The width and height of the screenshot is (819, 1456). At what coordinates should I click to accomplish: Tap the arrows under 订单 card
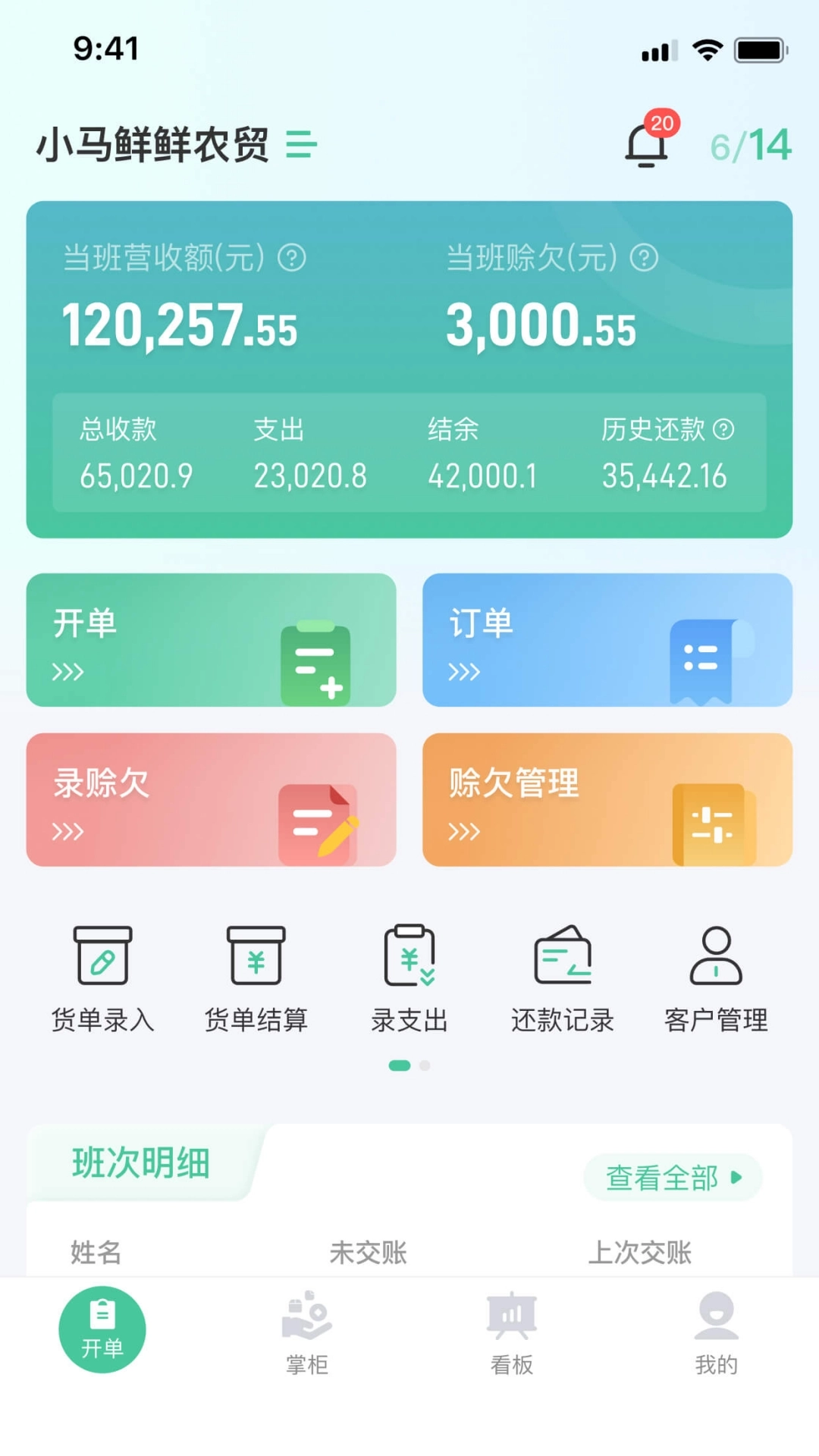[x=464, y=671]
